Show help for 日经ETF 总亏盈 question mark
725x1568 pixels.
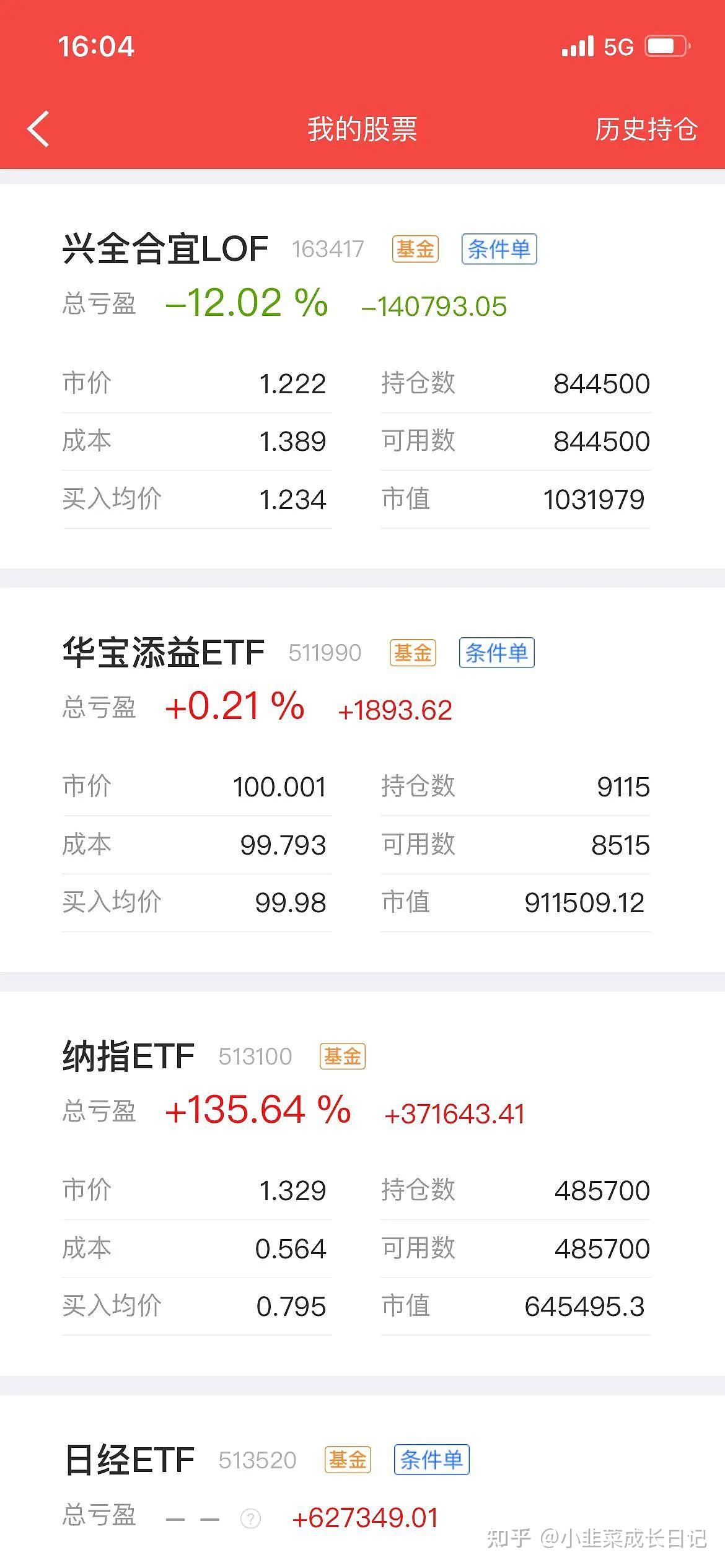(251, 1518)
